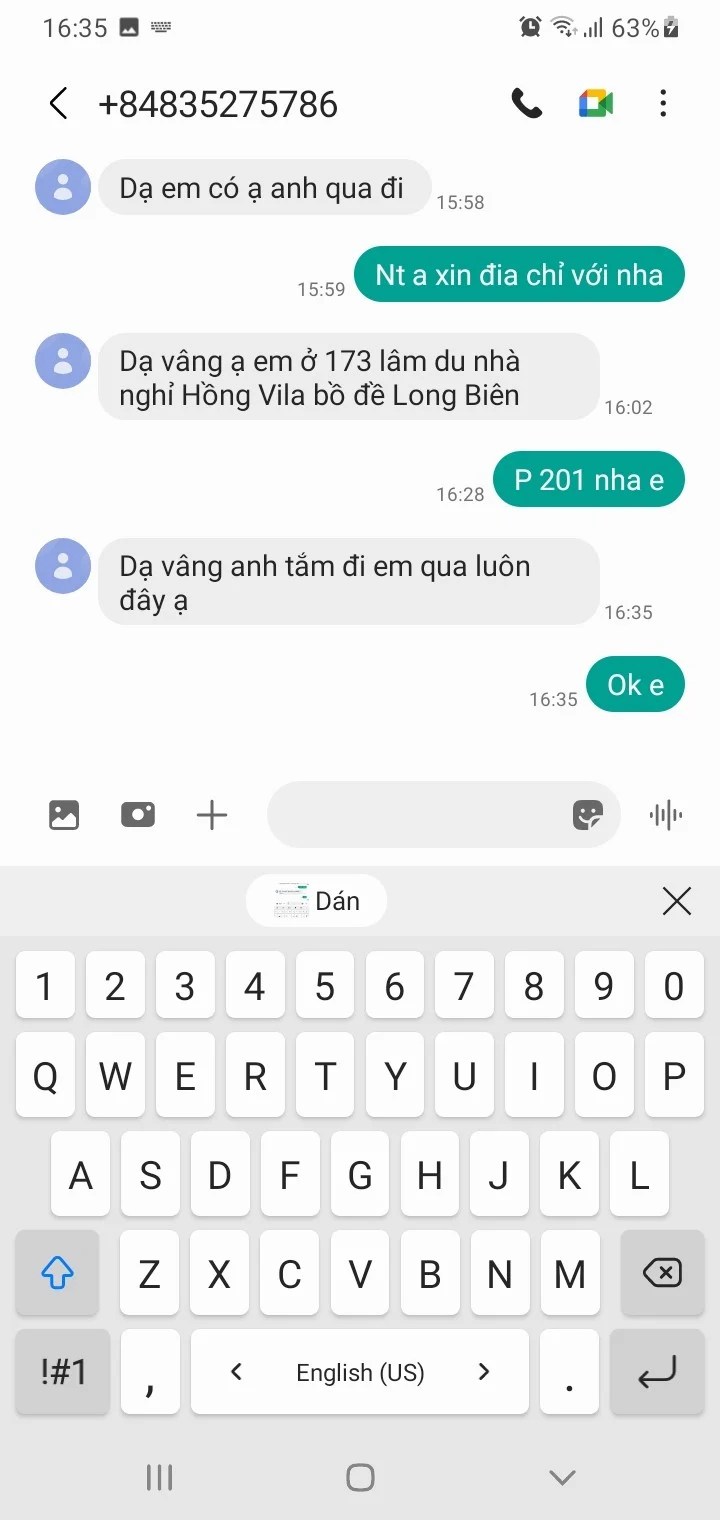The height and width of the screenshot is (1520, 720).
Task: Open the camera to take a photo
Action: point(138,815)
